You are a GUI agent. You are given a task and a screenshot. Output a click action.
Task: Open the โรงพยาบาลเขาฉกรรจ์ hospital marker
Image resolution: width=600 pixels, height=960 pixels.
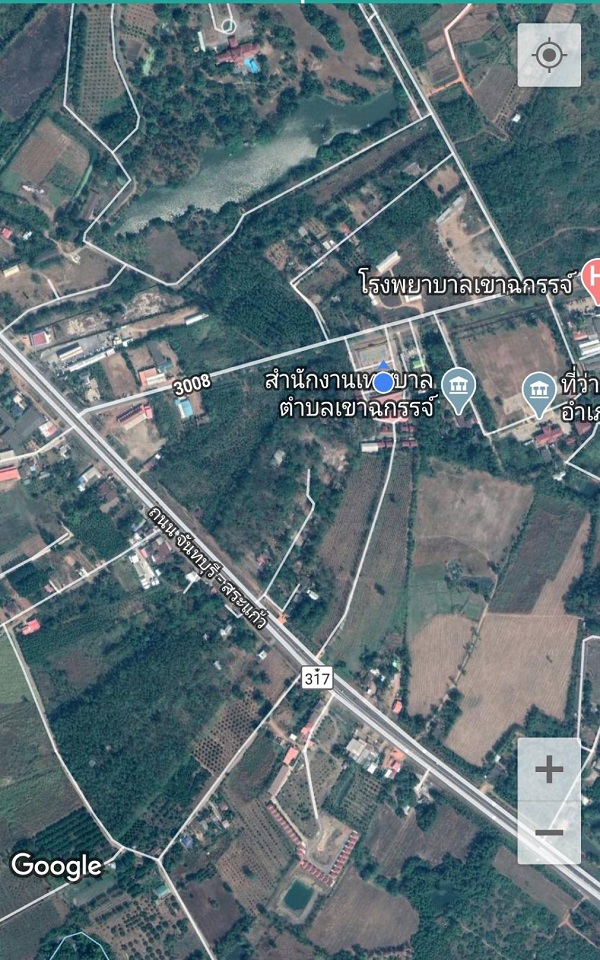[x=591, y=273]
